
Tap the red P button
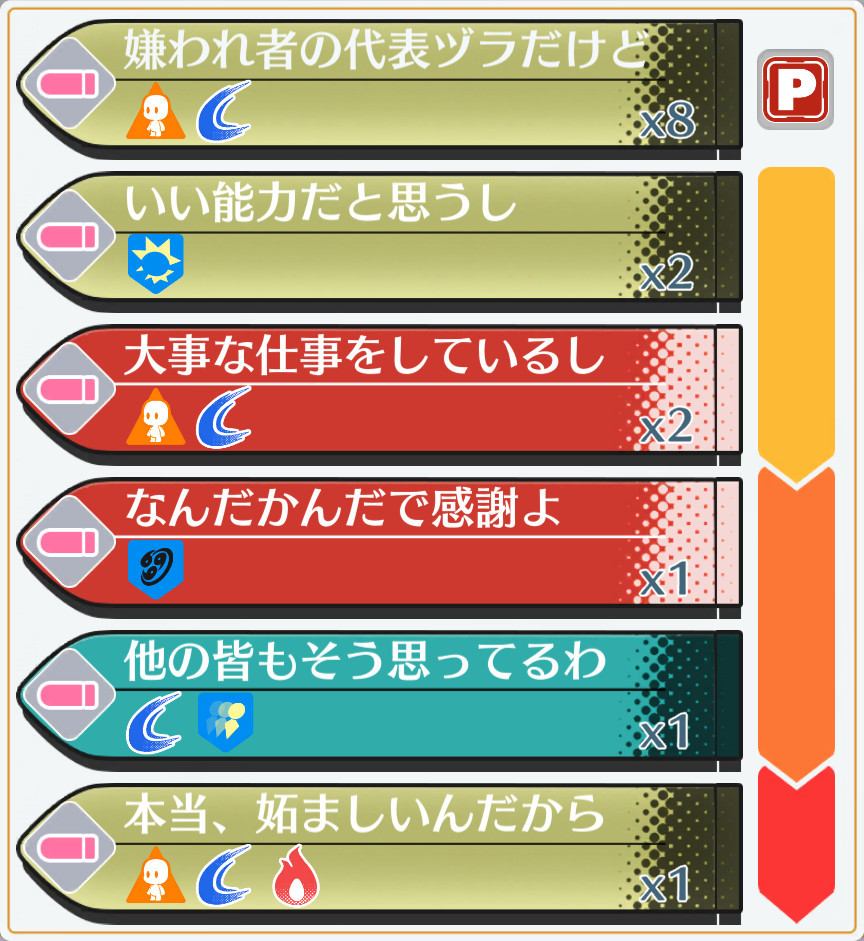[795, 90]
